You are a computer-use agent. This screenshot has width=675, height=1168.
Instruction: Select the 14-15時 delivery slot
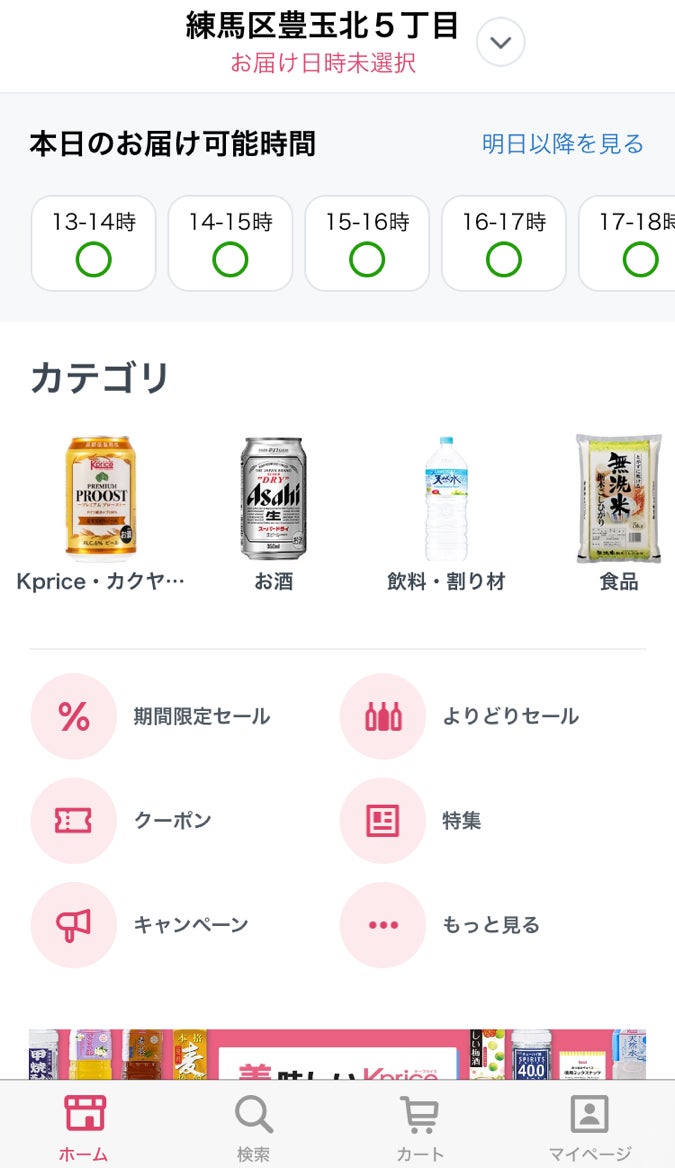[x=230, y=243]
